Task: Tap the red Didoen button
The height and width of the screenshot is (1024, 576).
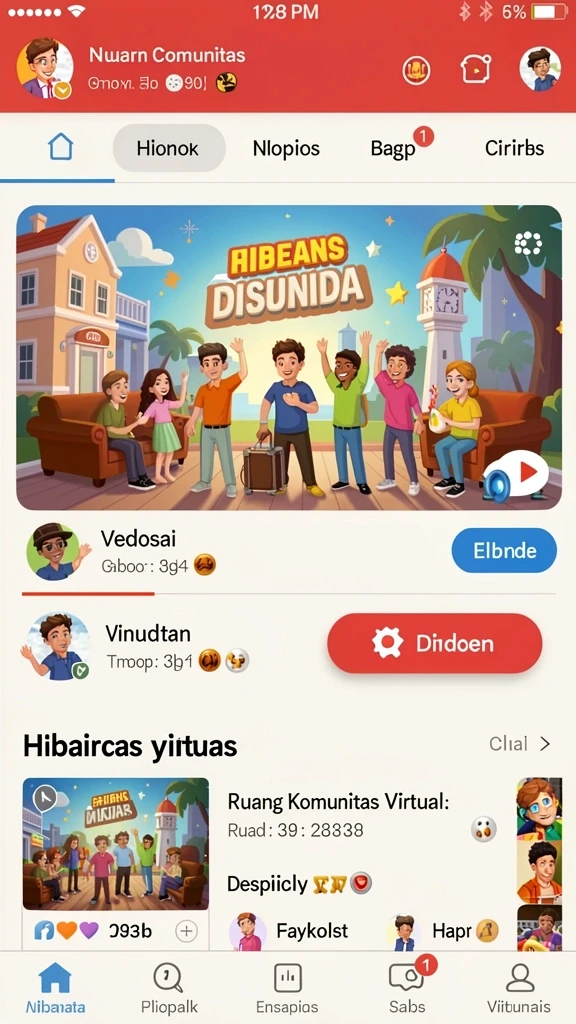Action: point(435,643)
